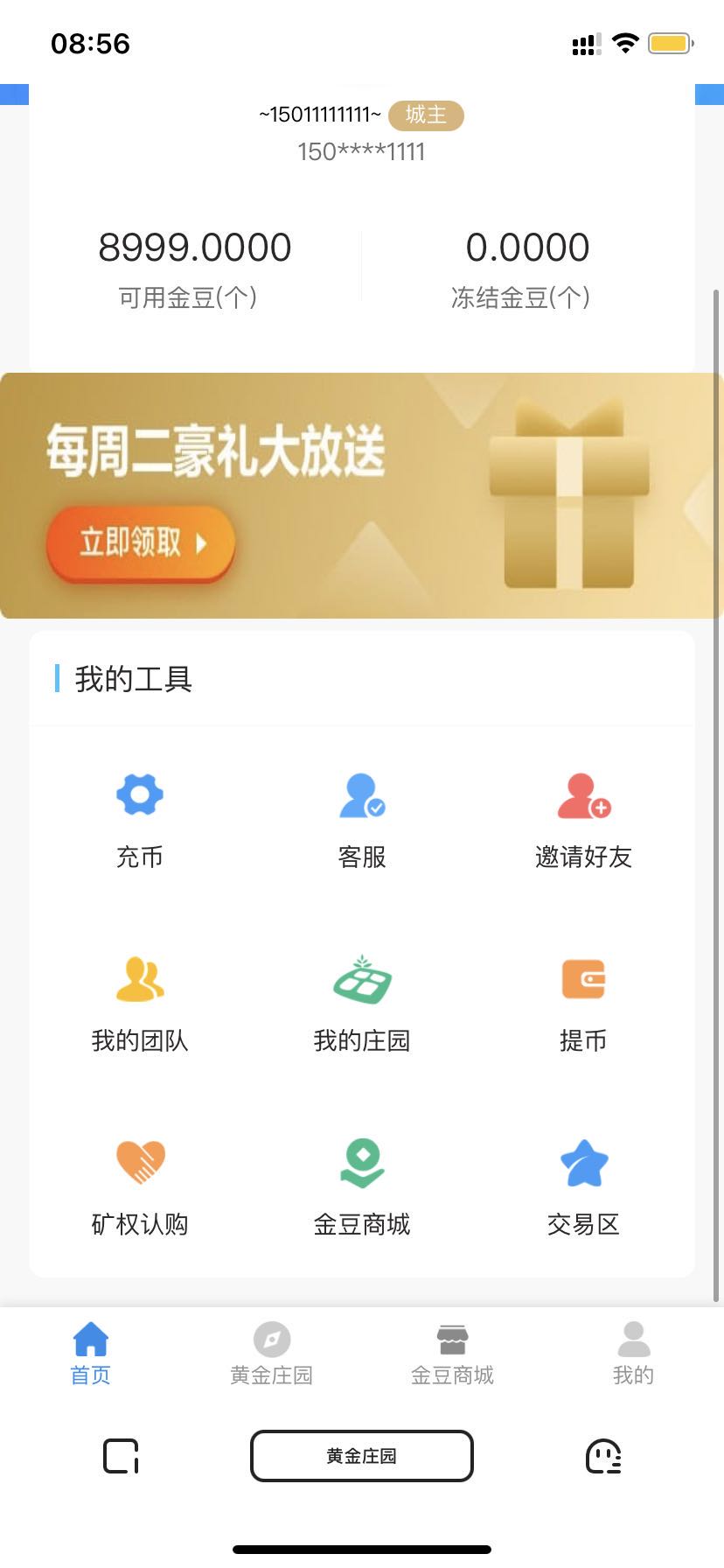Contact 客服 customer service
The height and width of the screenshot is (1568, 724).
click(x=362, y=818)
